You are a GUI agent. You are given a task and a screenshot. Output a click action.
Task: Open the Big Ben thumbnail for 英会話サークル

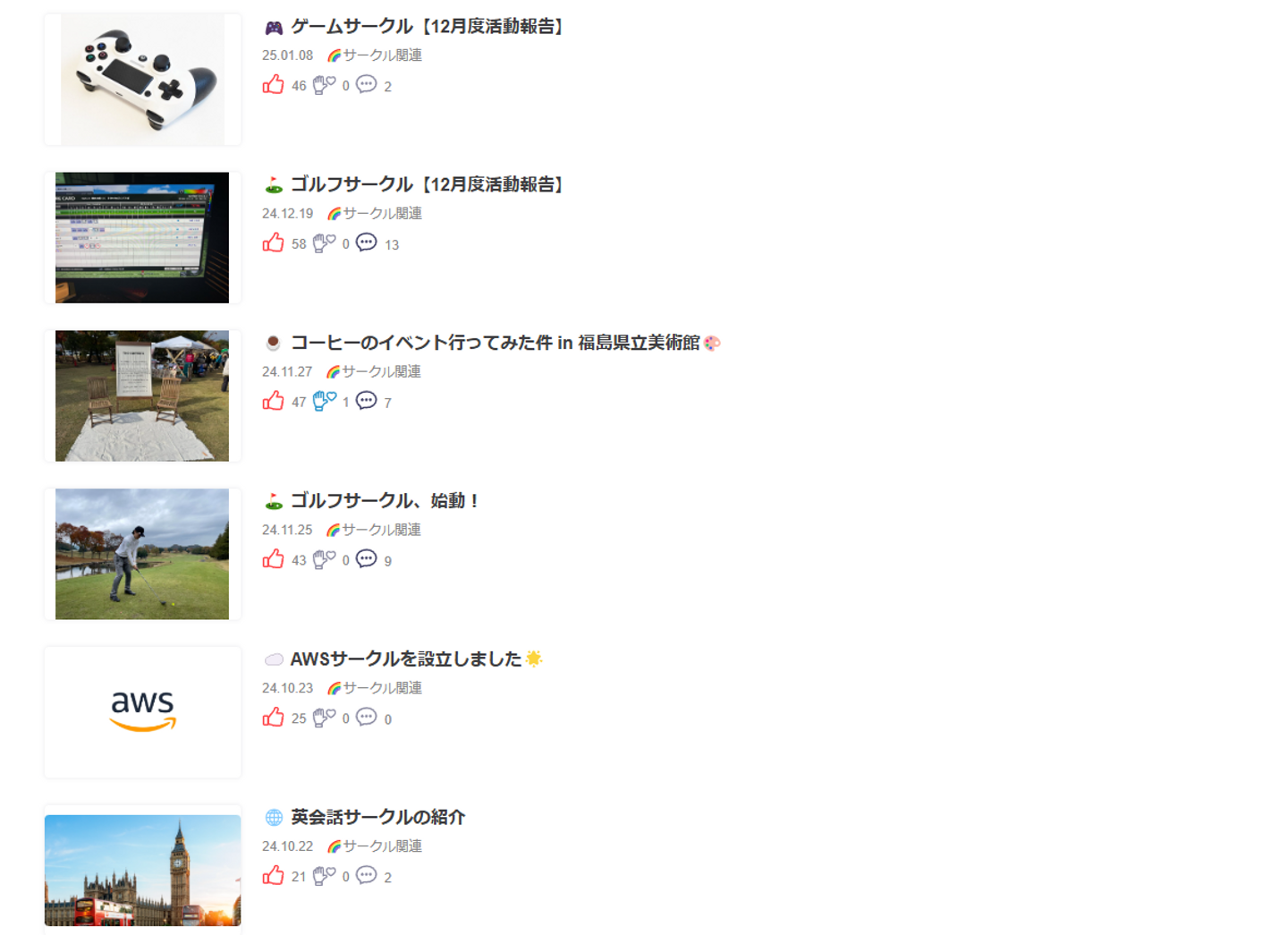click(142, 870)
